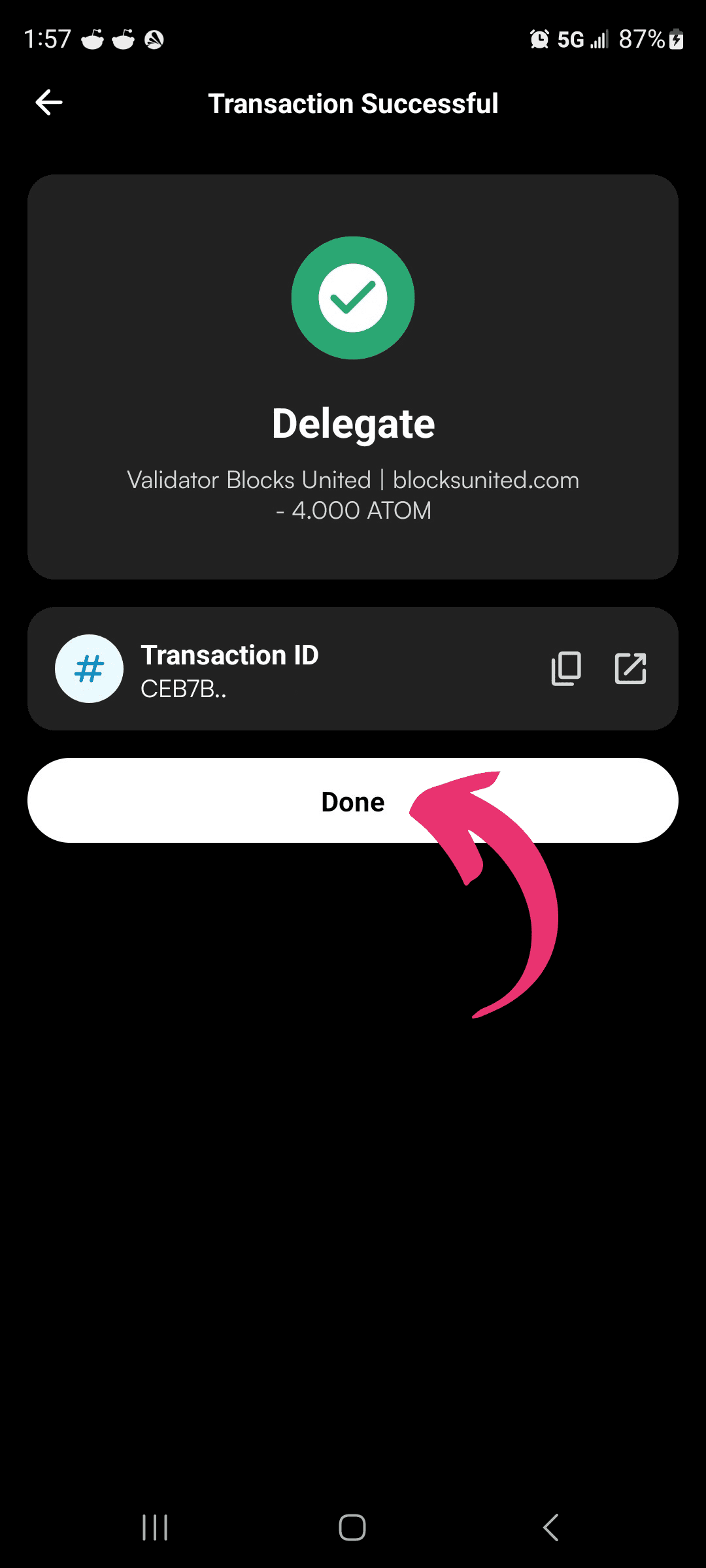Tap the Done button
This screenshot has width=706, height=1568.
[353, 800]
